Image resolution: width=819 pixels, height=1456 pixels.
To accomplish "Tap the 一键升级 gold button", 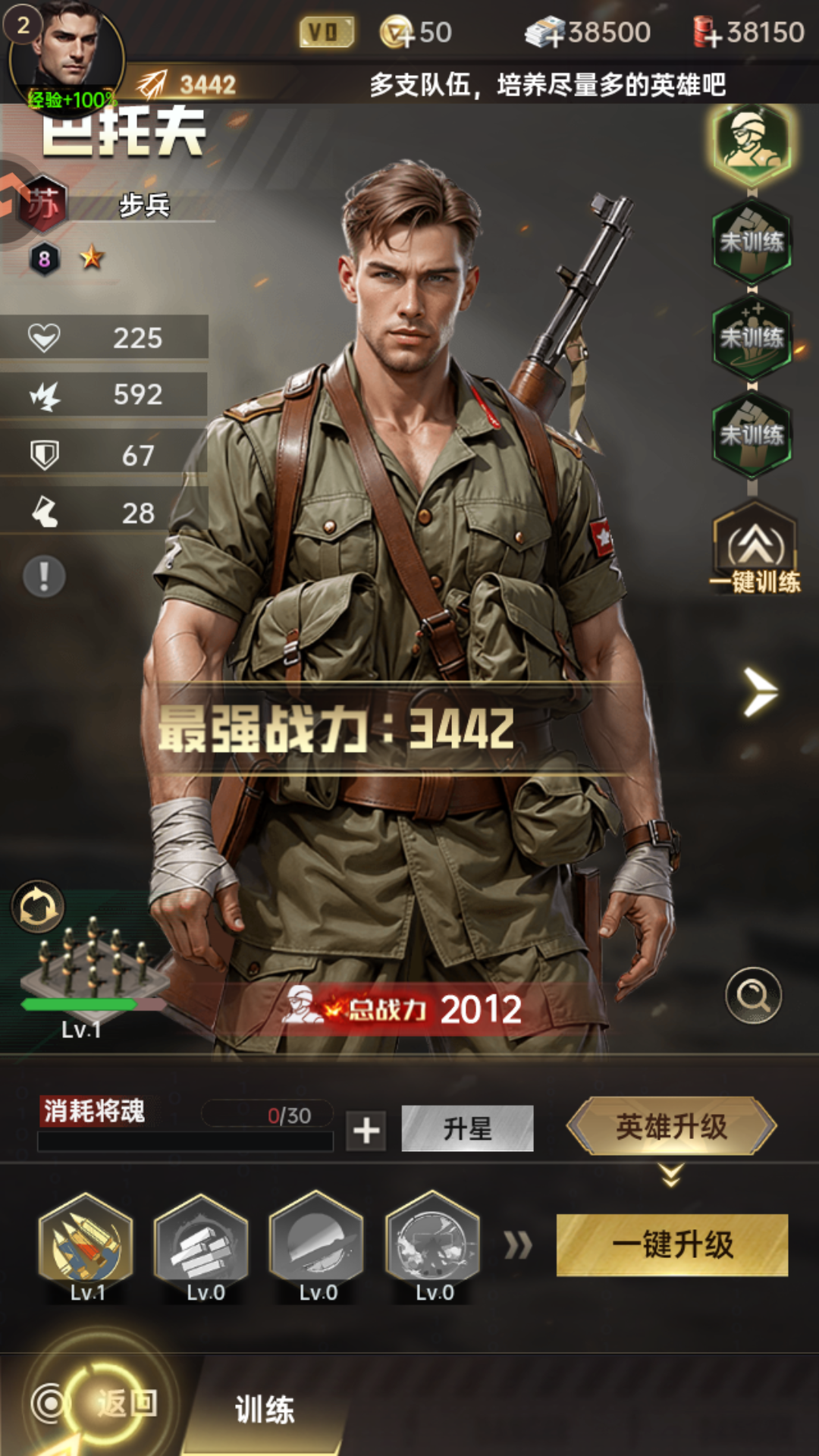I will click(x=672, y=1245).
